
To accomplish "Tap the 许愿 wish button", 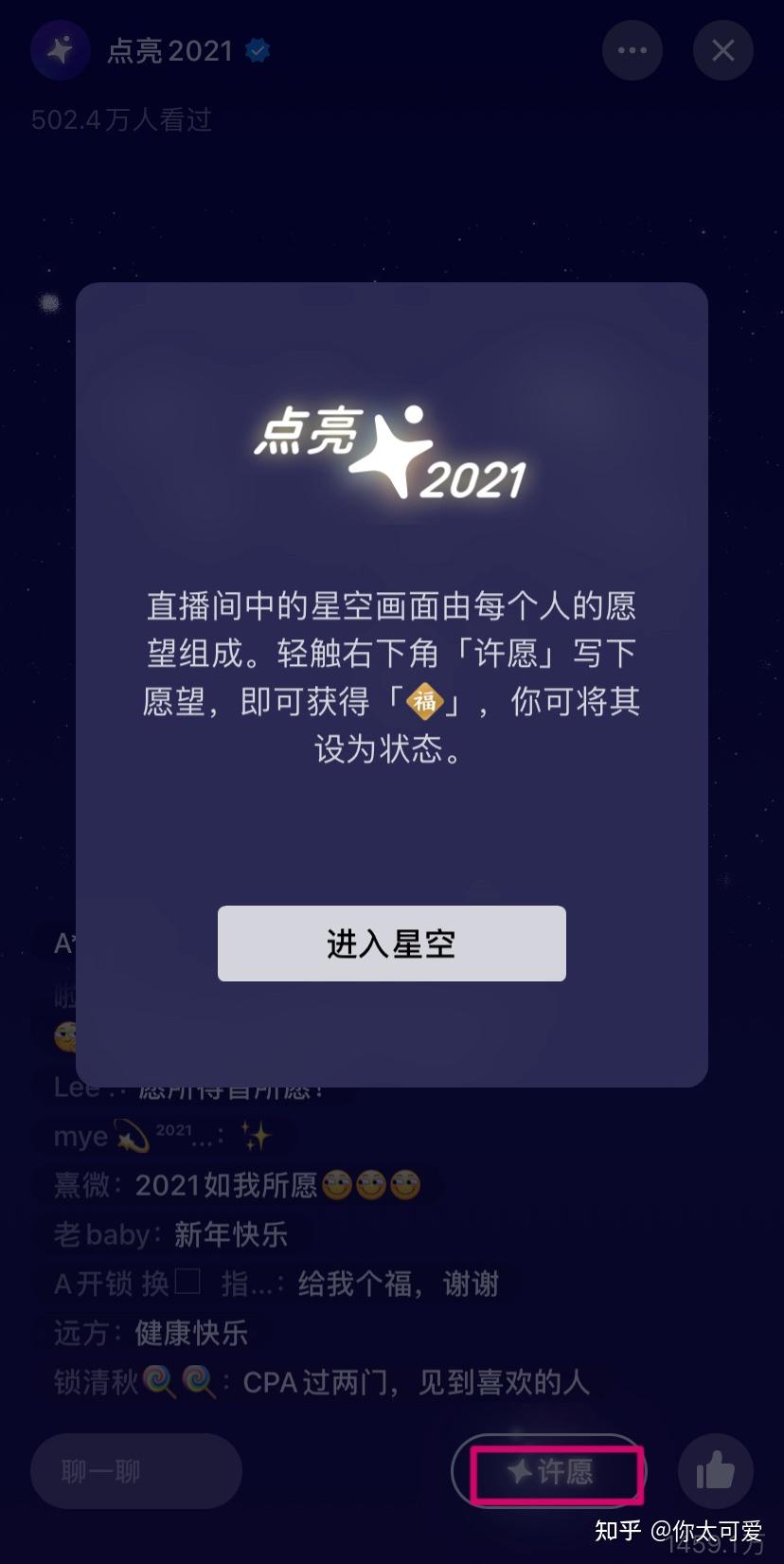I will tap(550, 1471).
